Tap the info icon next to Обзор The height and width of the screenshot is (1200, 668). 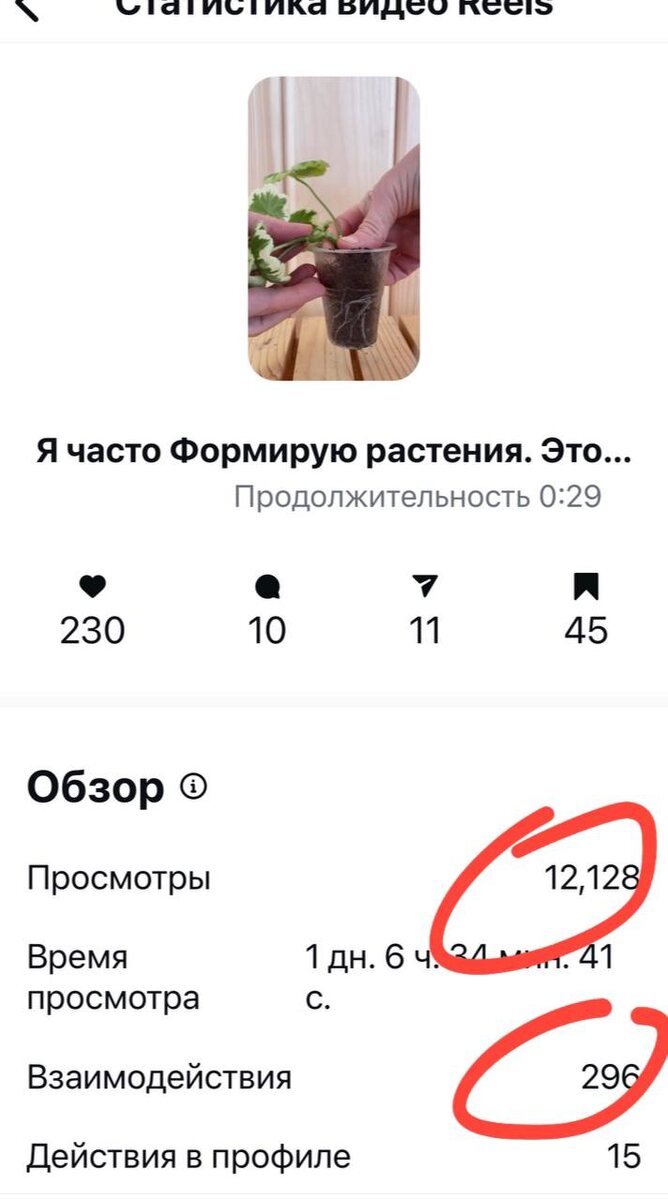(x=193, y=787)
